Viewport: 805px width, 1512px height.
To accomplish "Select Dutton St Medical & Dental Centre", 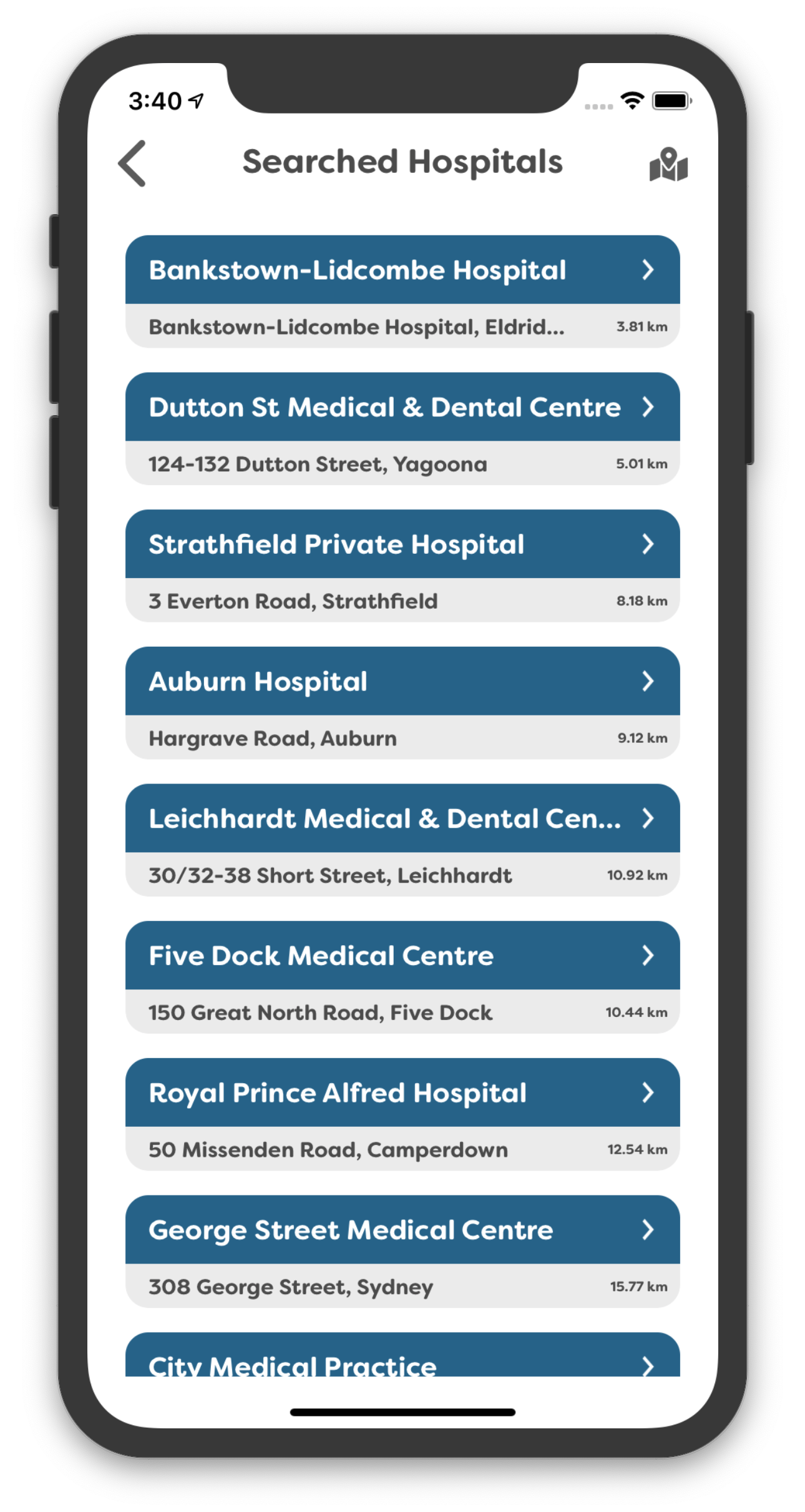I will pyautogui.click(x=402, y=407).
